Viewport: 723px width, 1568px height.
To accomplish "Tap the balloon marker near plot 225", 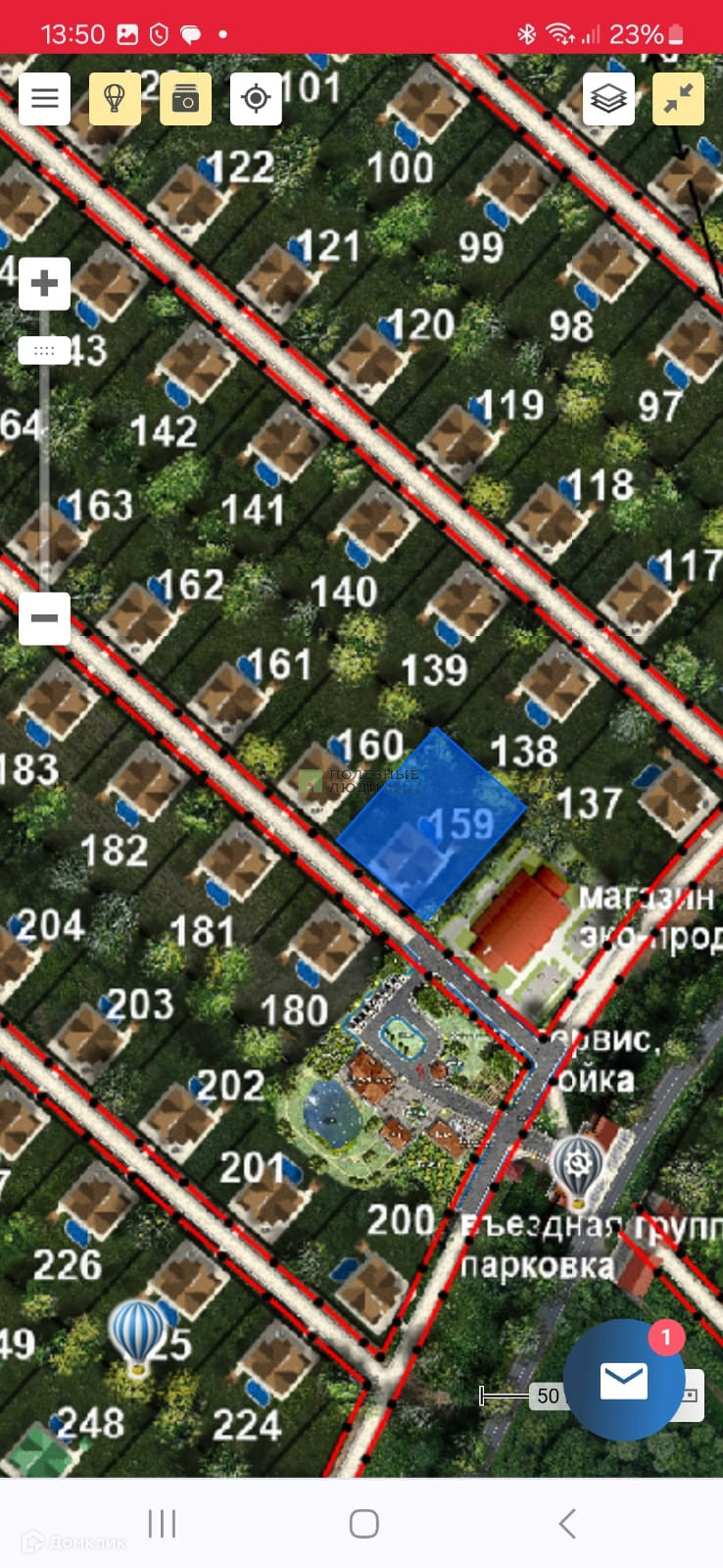I will pyautogui.click(x=138, y=1335).
